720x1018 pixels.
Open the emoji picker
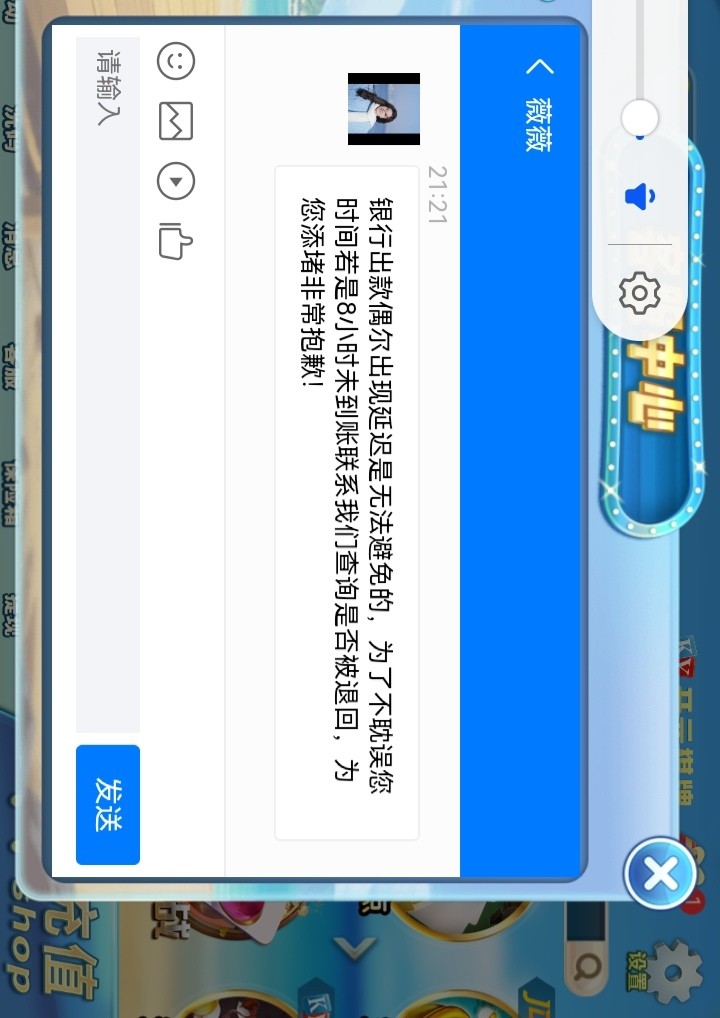pyautogui.click(x=176, y=62)
